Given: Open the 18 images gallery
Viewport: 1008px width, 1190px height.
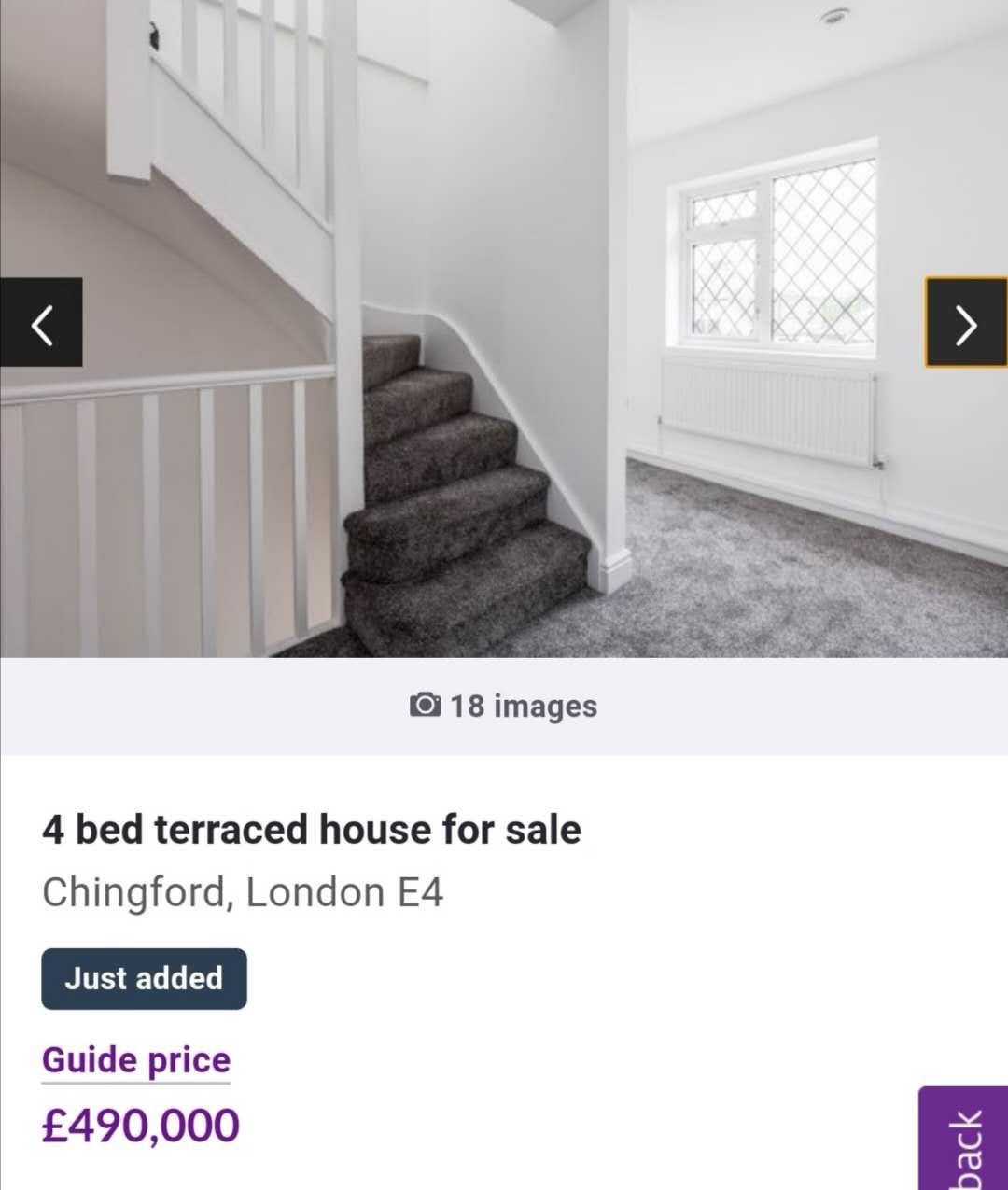Looking at the screenshot, I should [504, 707].
